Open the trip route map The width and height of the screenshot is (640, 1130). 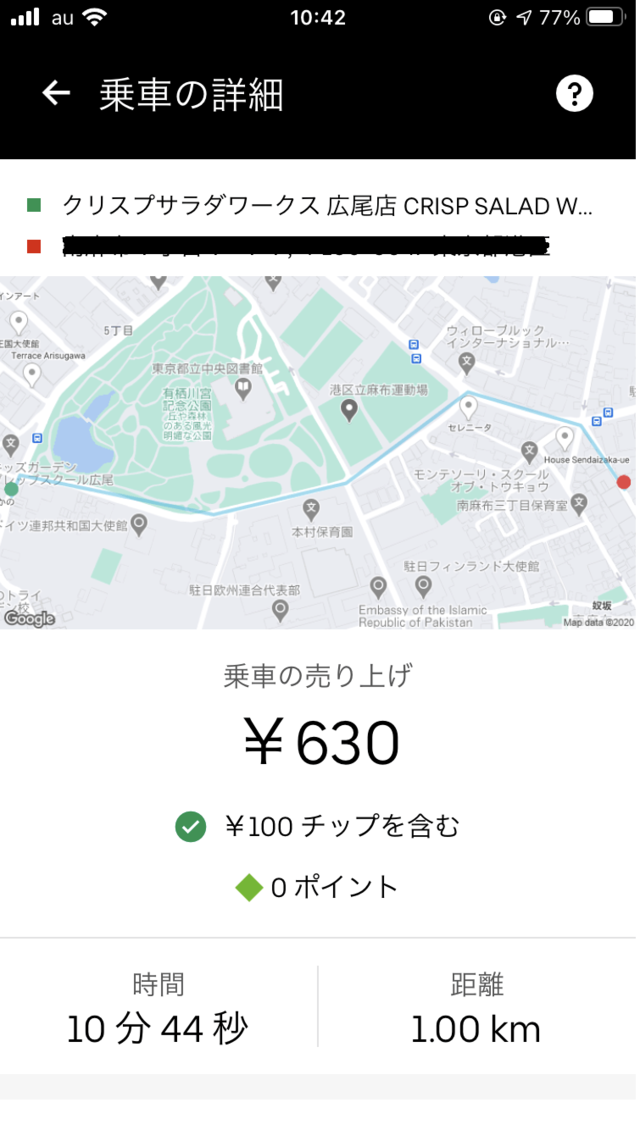coord(318,452)
